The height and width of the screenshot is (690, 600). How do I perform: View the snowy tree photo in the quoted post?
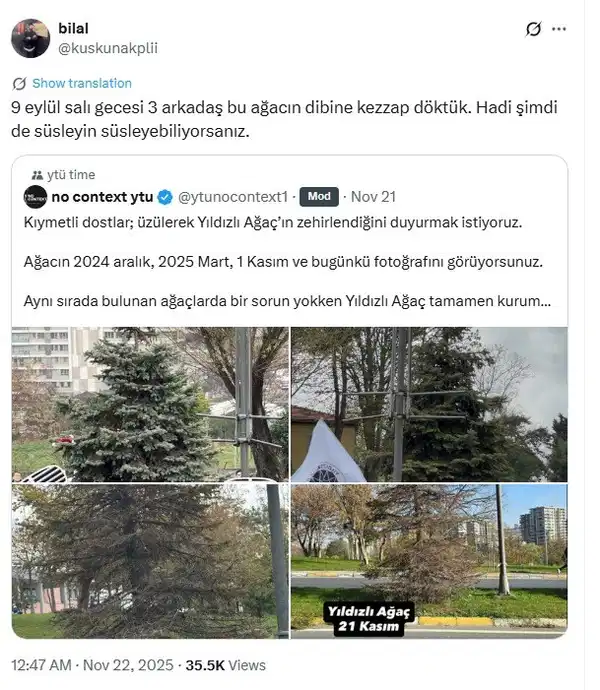coord(150,403)
